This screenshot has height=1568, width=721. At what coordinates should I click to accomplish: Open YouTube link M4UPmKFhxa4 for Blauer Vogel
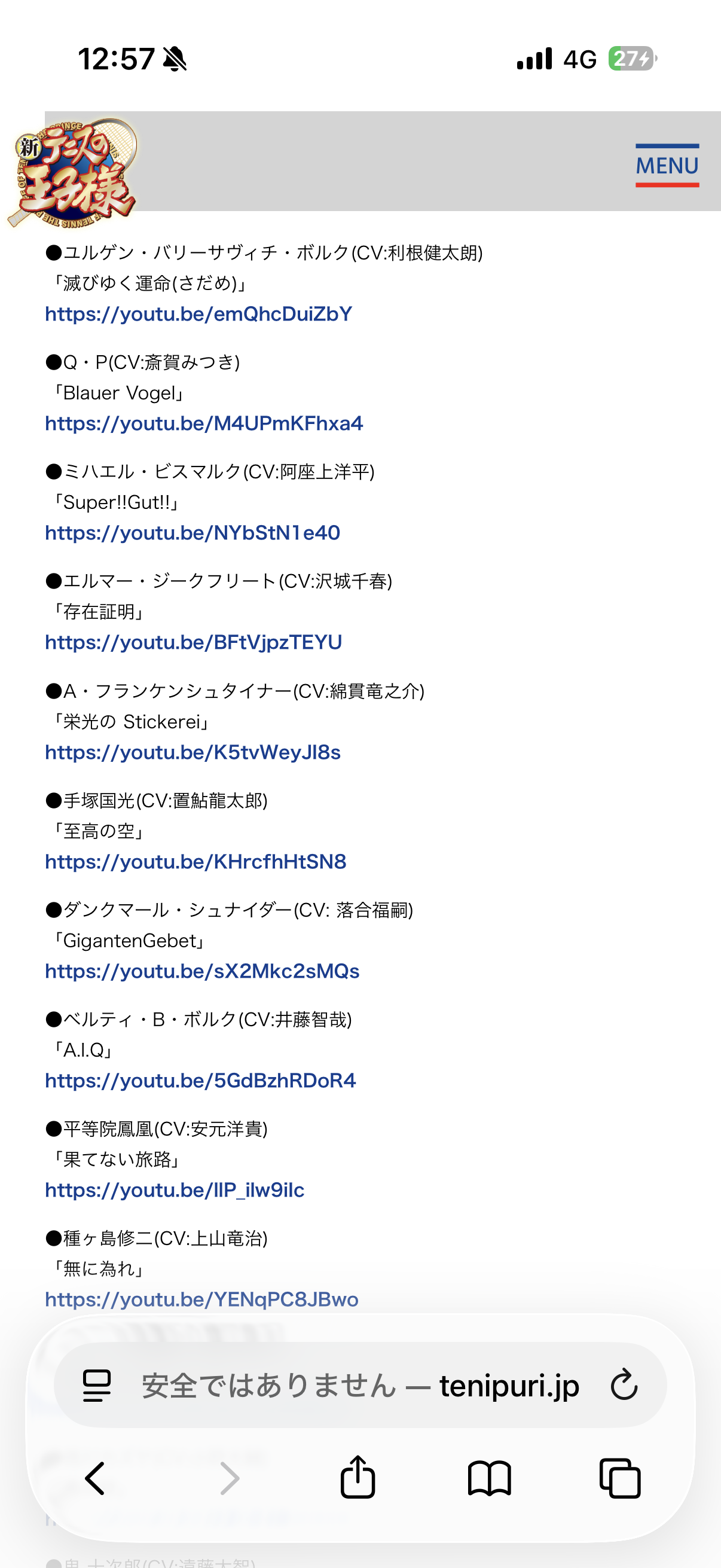coord(204,423)
